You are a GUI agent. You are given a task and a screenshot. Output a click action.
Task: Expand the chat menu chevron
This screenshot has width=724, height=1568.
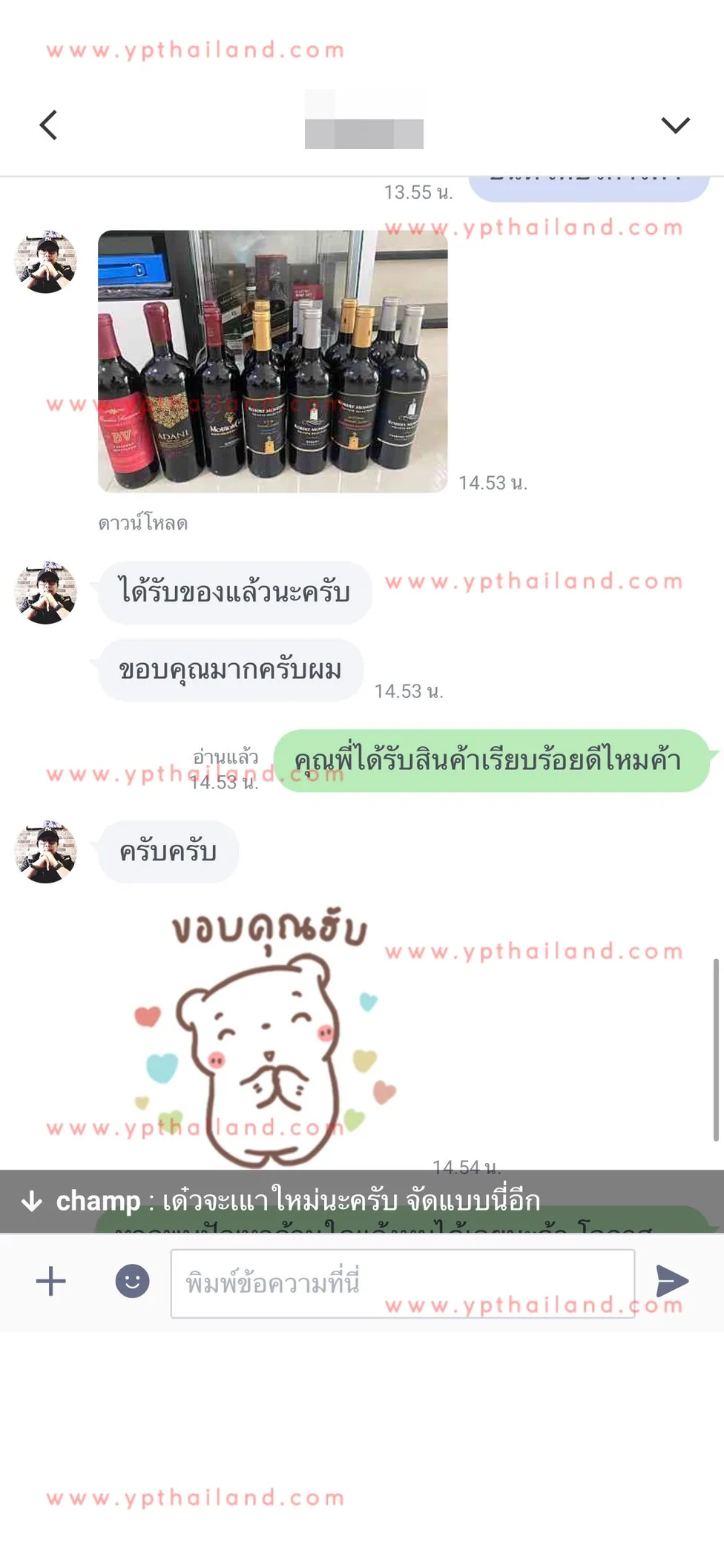tap(675, 125)
